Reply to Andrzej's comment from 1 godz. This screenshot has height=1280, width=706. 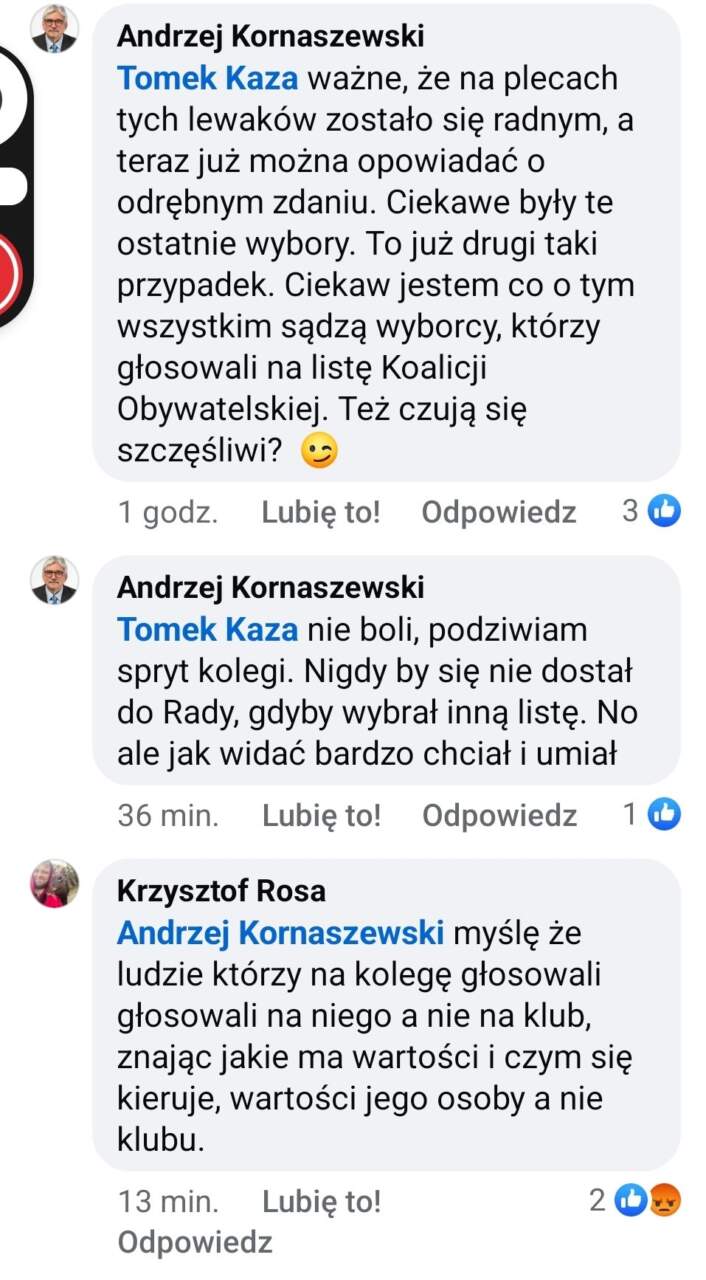498,513
